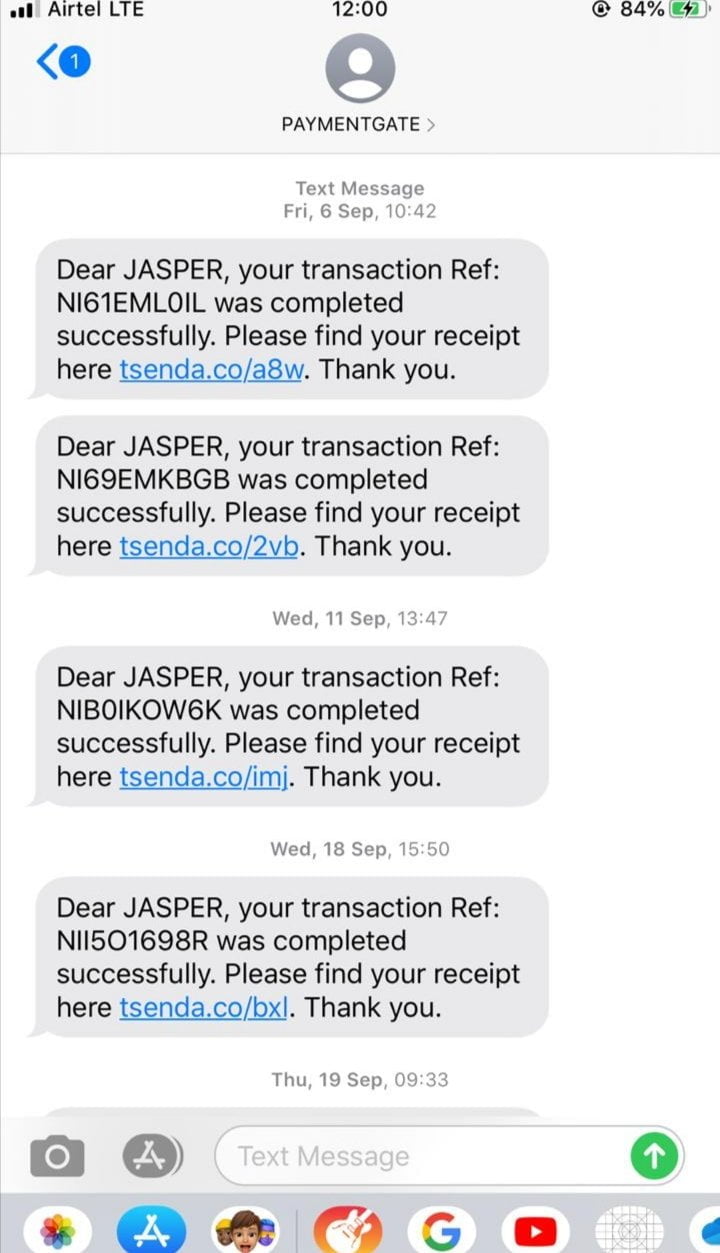Viewport: 720px width, 1253px height.
Task: Open receipt link tsenda.co/bxl
Action: 205,1007
